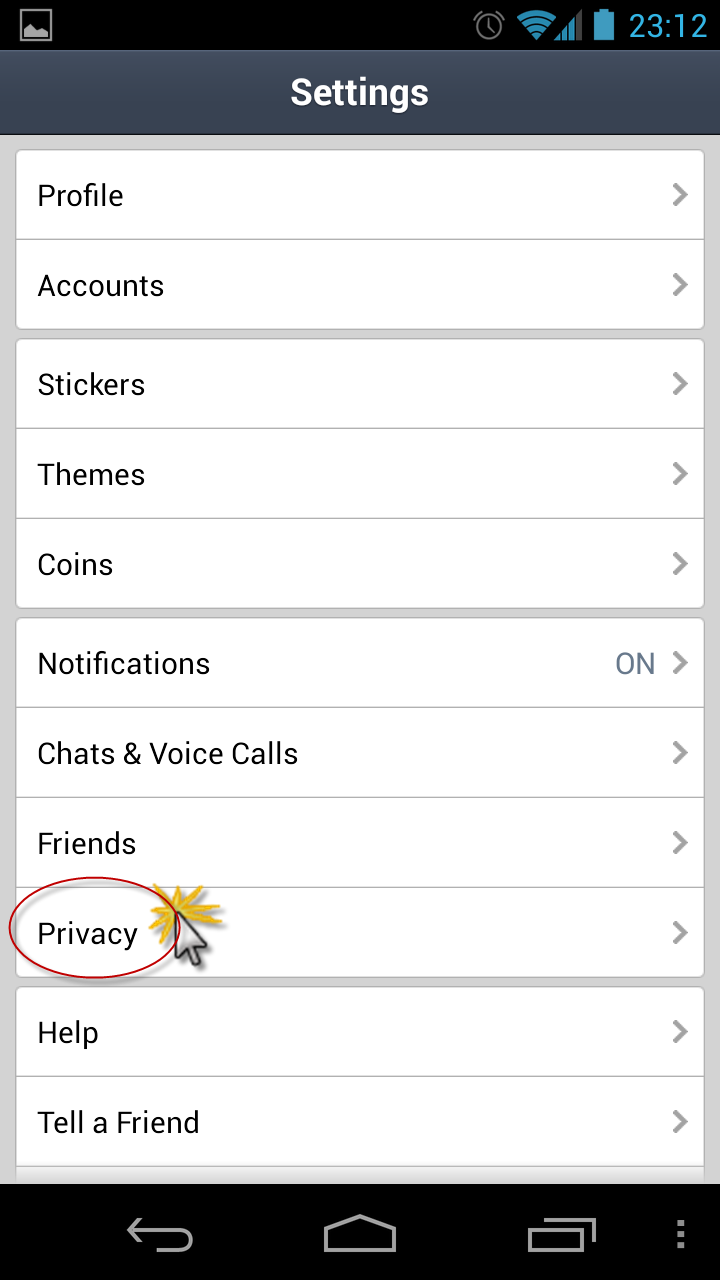Open the overflow menu dots in navigation bar

681,1234
